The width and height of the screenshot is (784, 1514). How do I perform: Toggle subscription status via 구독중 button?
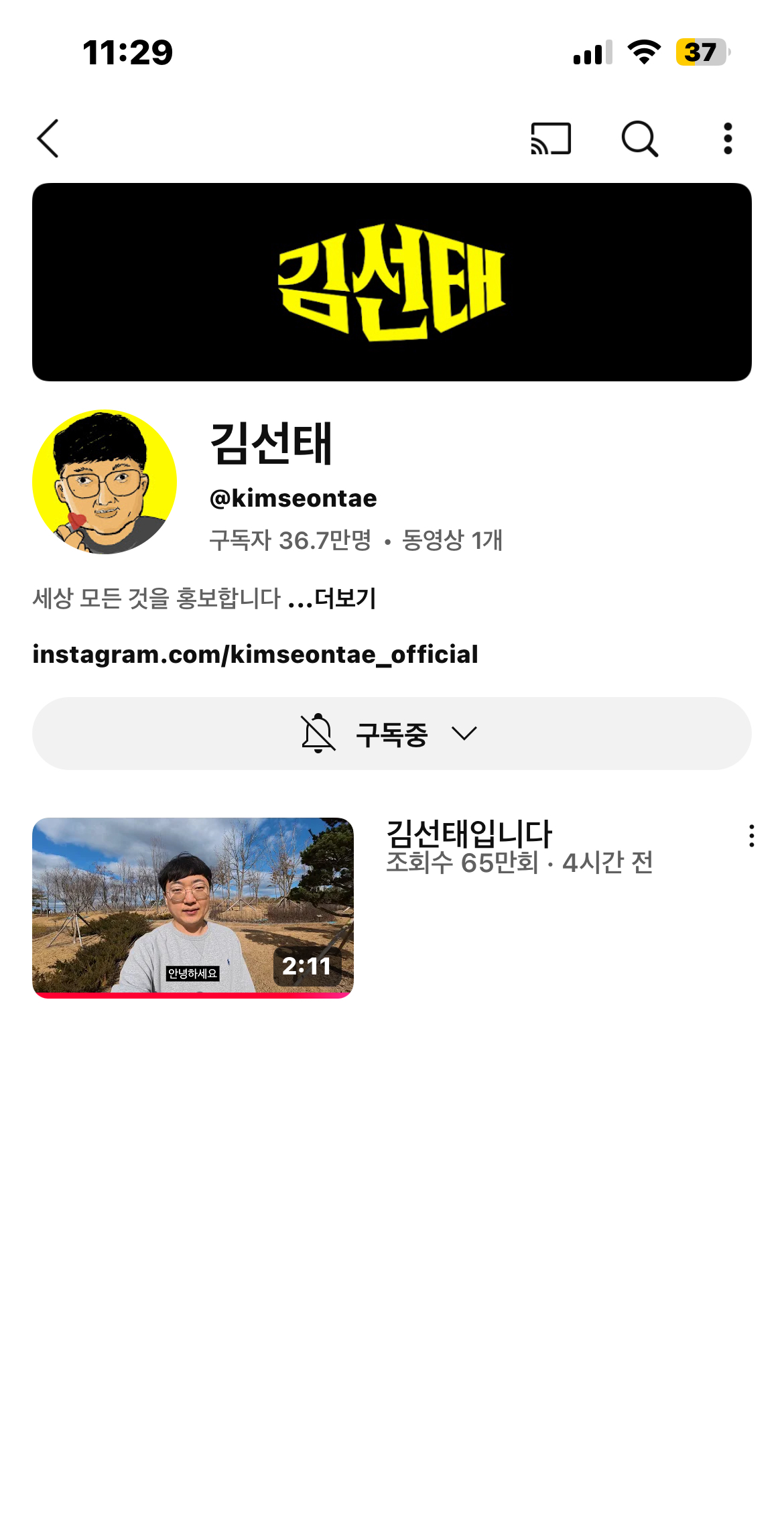click(x=392, y=733)
